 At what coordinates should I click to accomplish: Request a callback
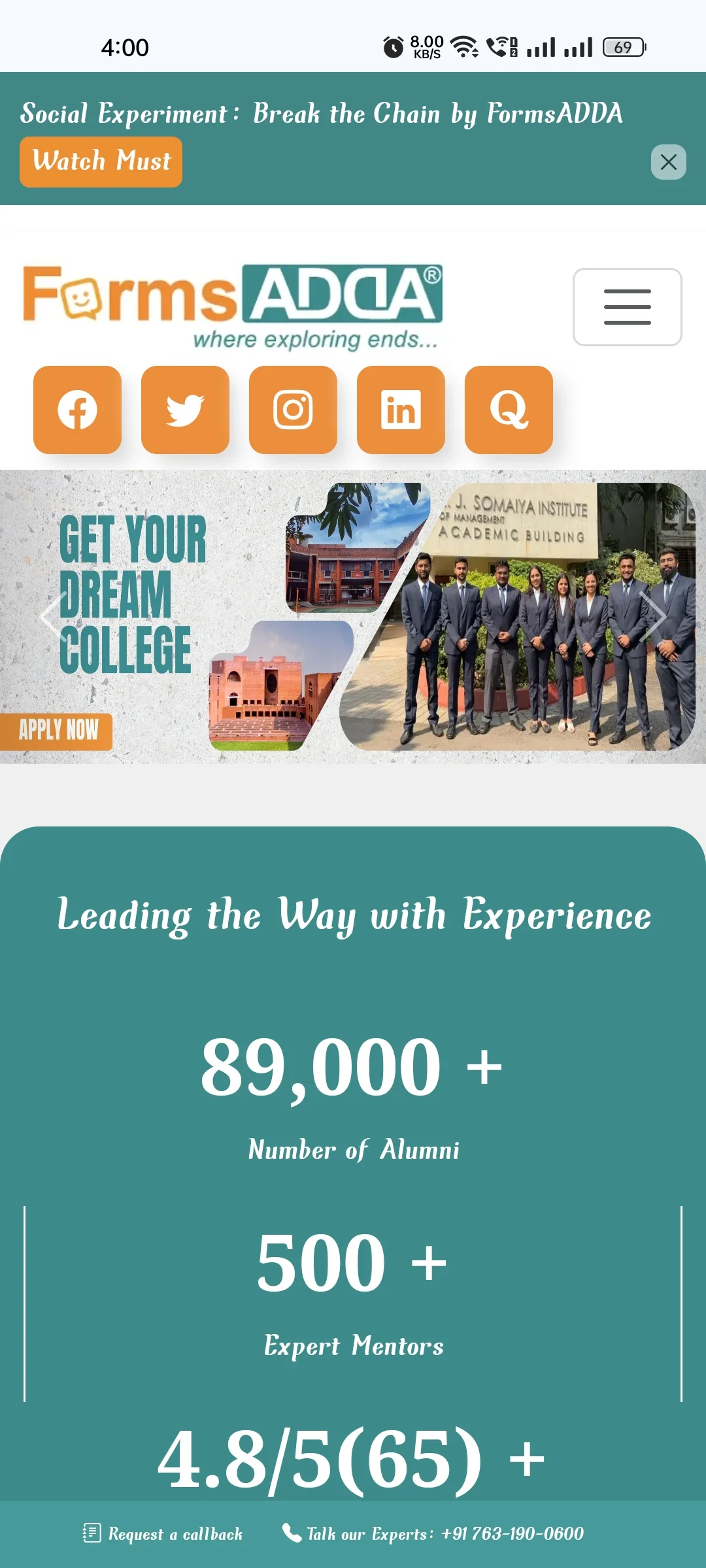click(163, 1533)
